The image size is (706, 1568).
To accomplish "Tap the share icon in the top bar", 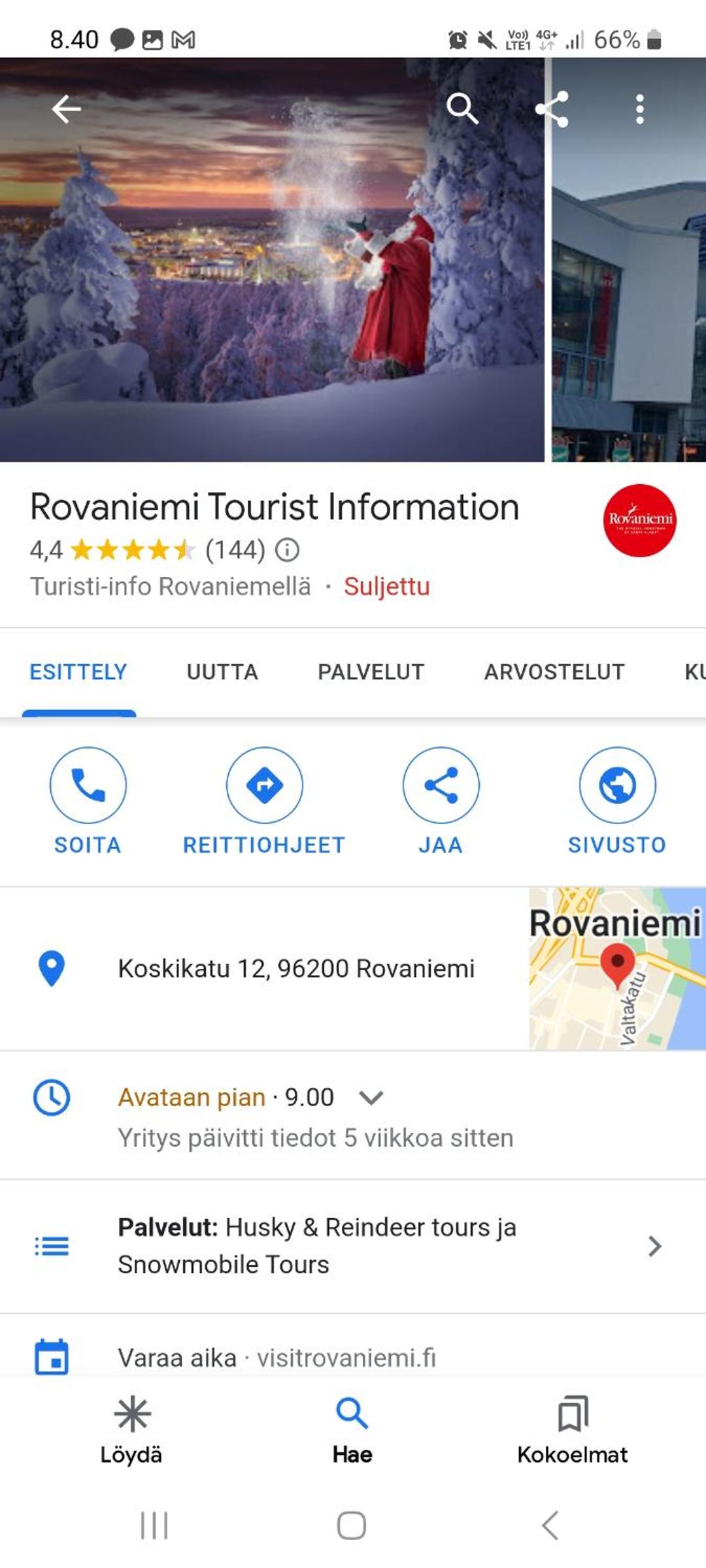I will click(551, 108).
